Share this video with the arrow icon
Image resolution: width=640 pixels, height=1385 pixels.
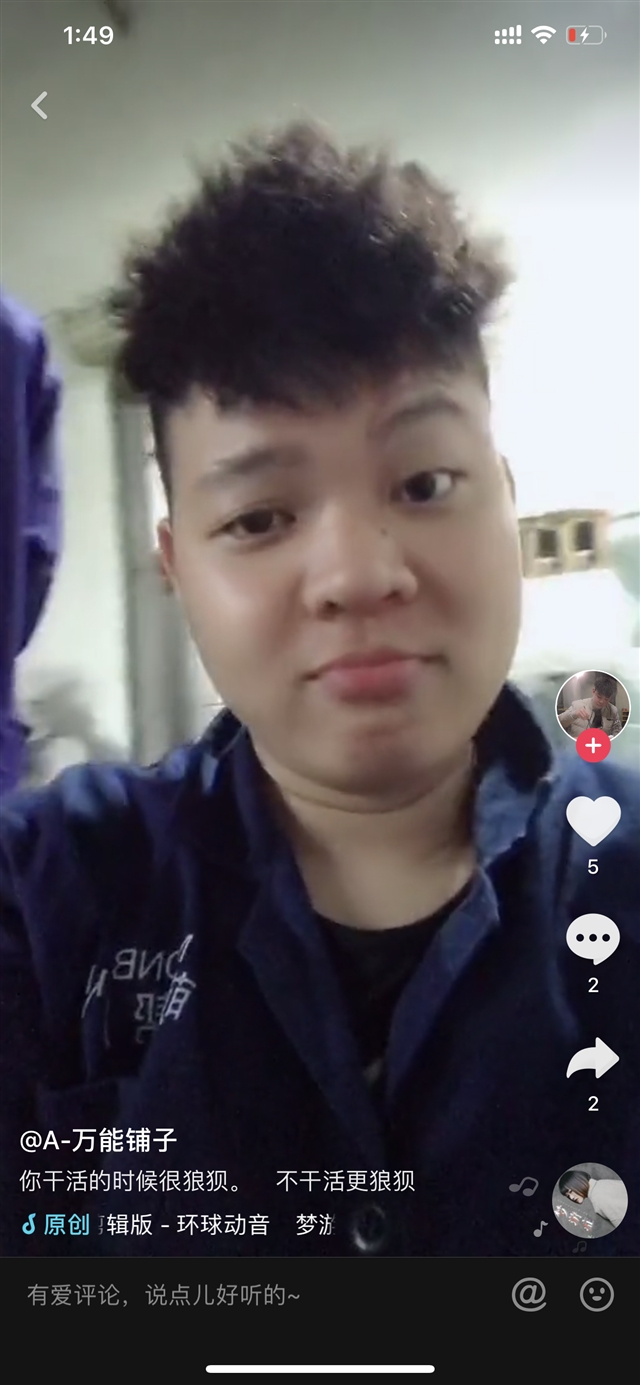(x=593, y=1059)
